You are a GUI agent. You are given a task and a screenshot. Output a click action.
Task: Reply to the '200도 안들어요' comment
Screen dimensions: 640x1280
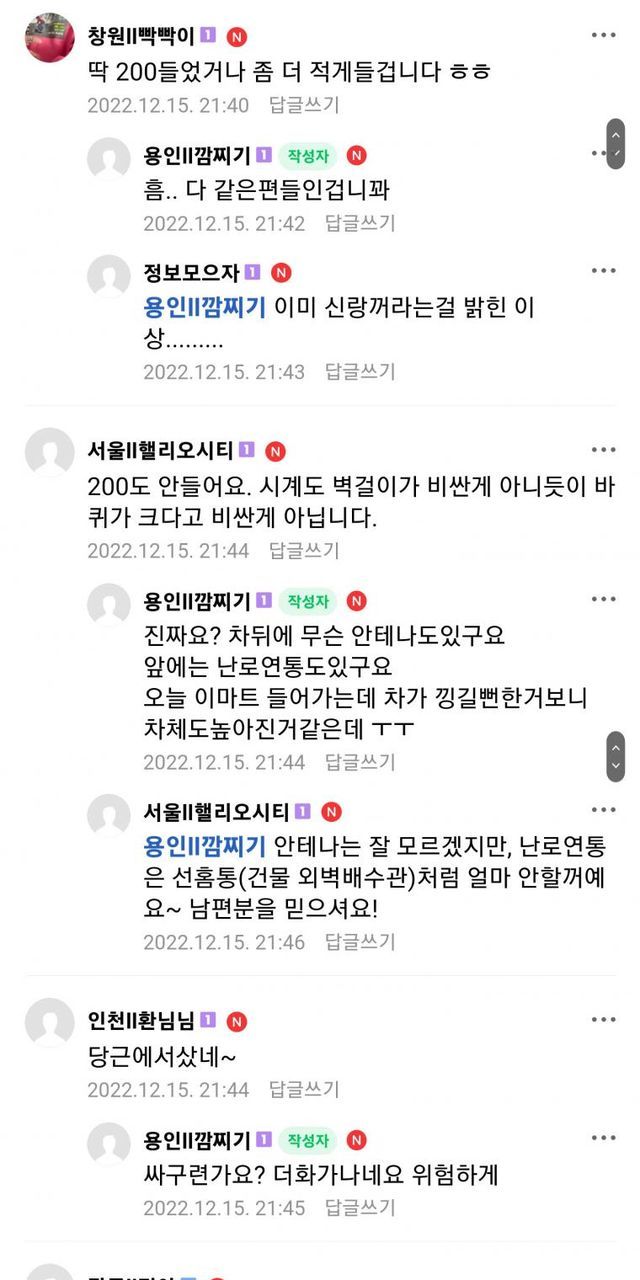click(304, 550)
